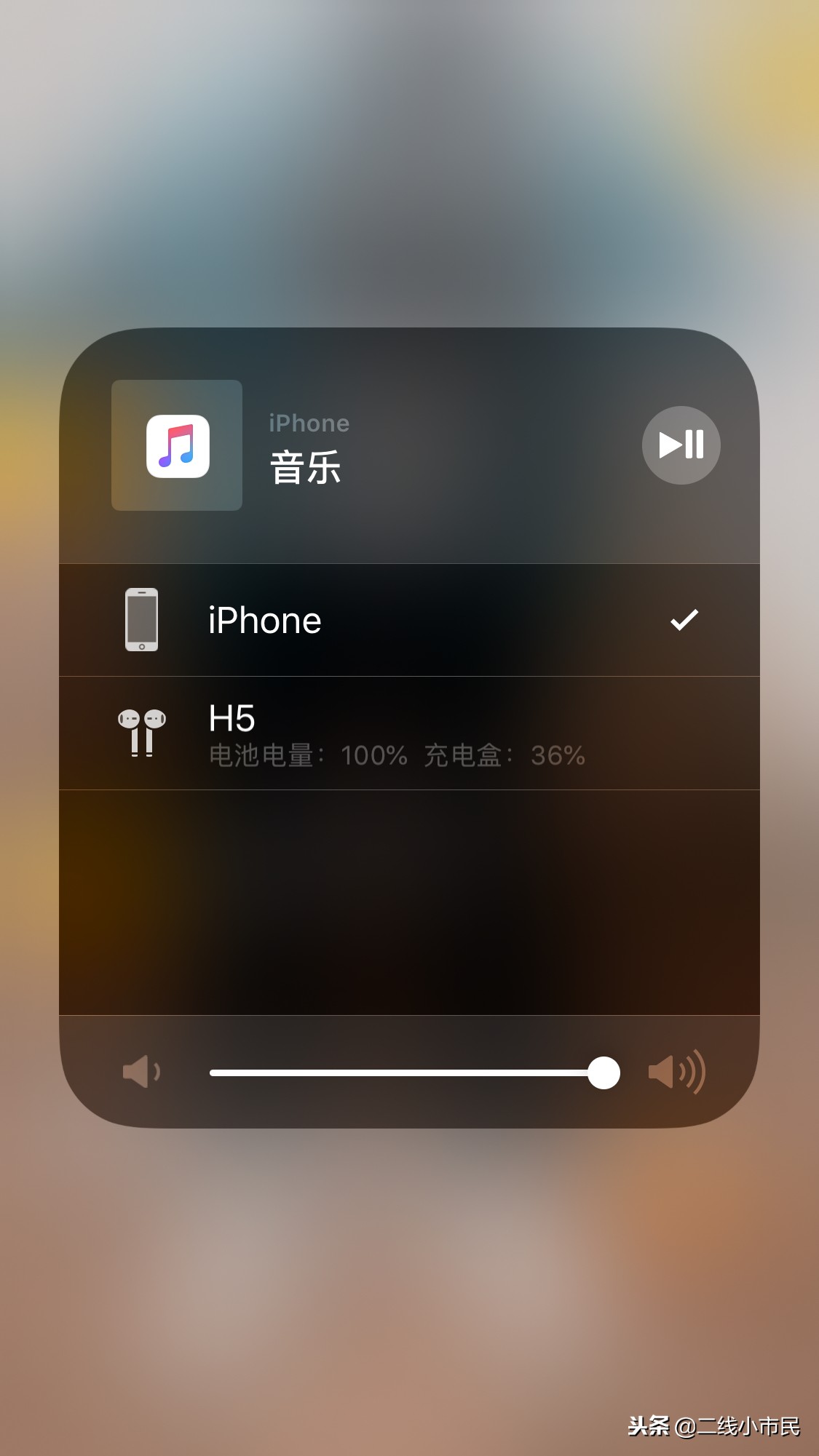
Task: Tap the music note artwork thumbnail
Action: pos(176,445)
